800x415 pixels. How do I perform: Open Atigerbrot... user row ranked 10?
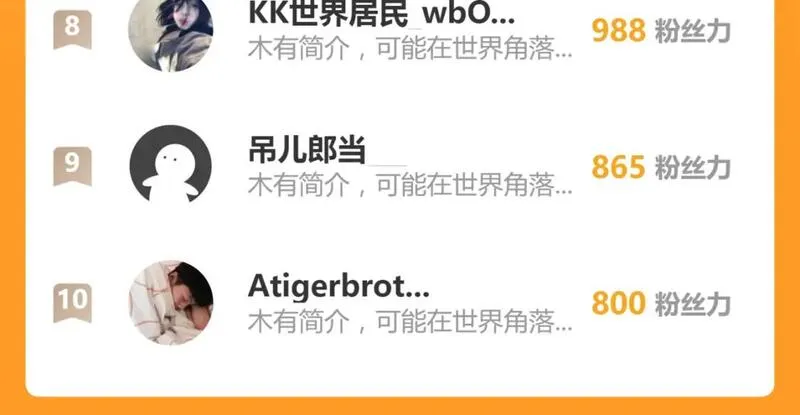point(338,289)
